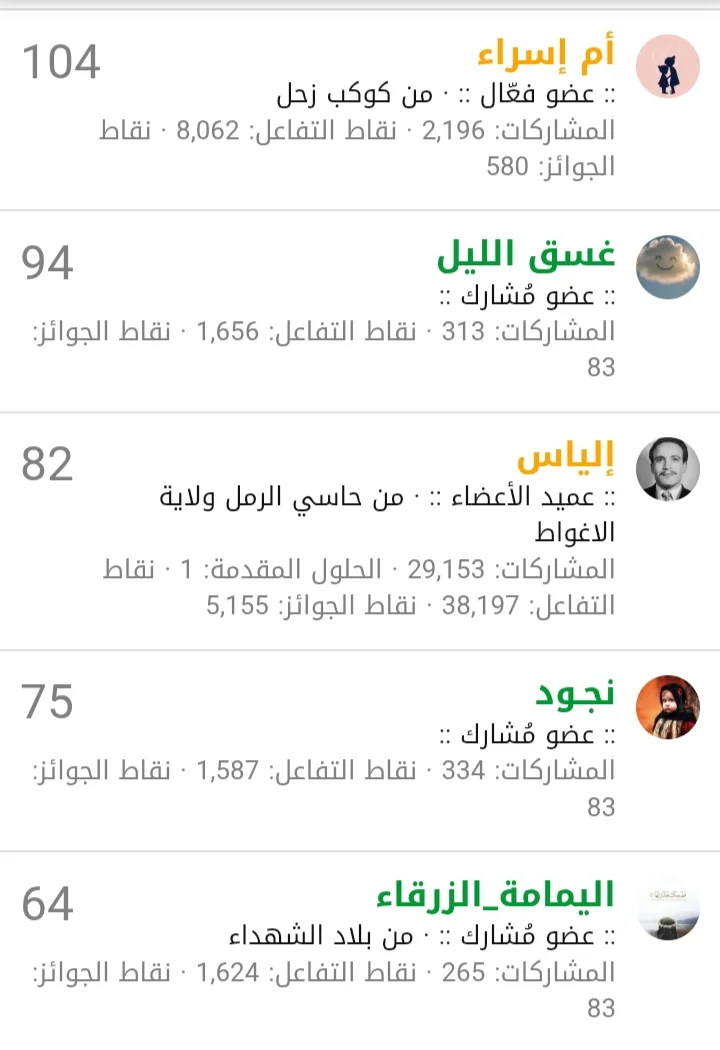Open the username link نجود
The image size is (720, 1050).
(577, 696)
